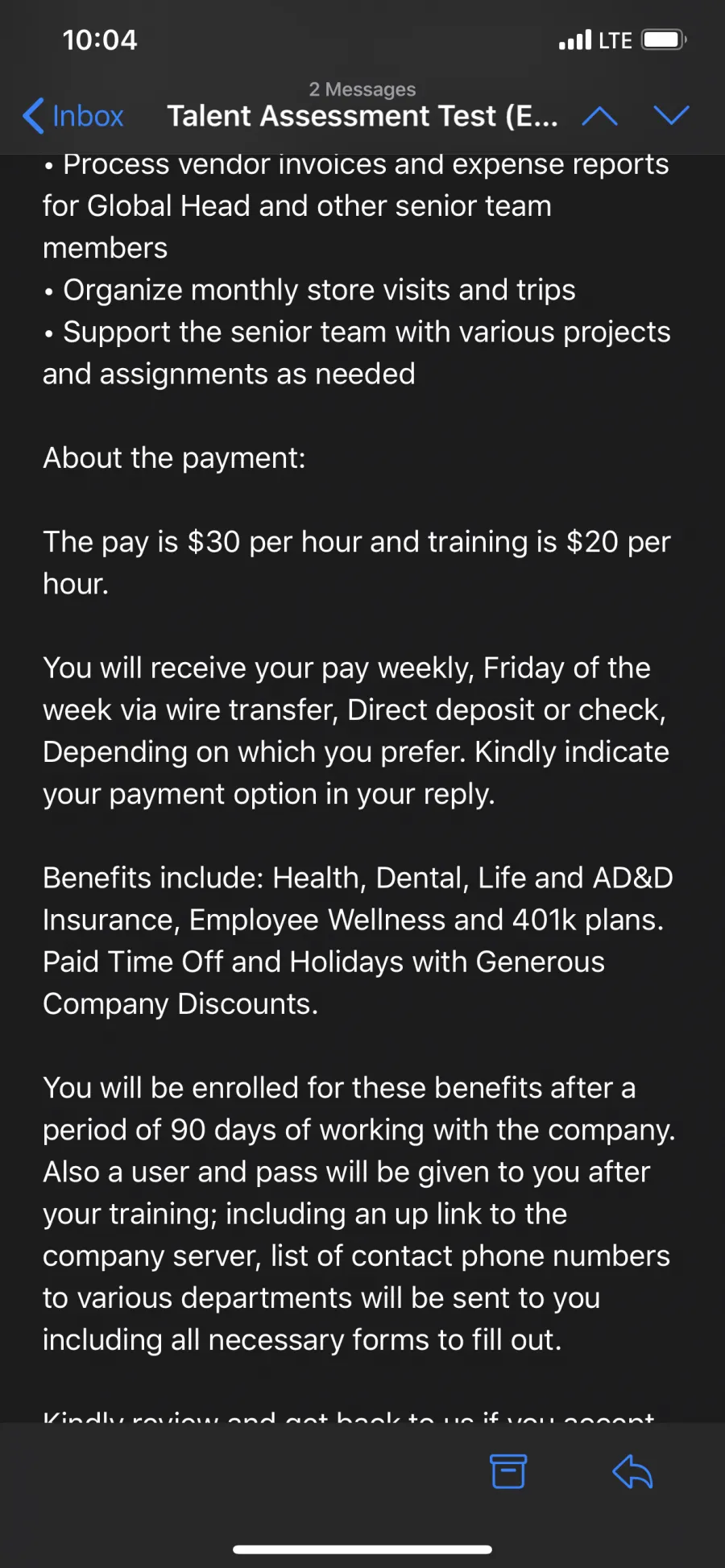Go back to the Inbox
Viewport: 725px width, 1568px height.
(x=73, y=116)
